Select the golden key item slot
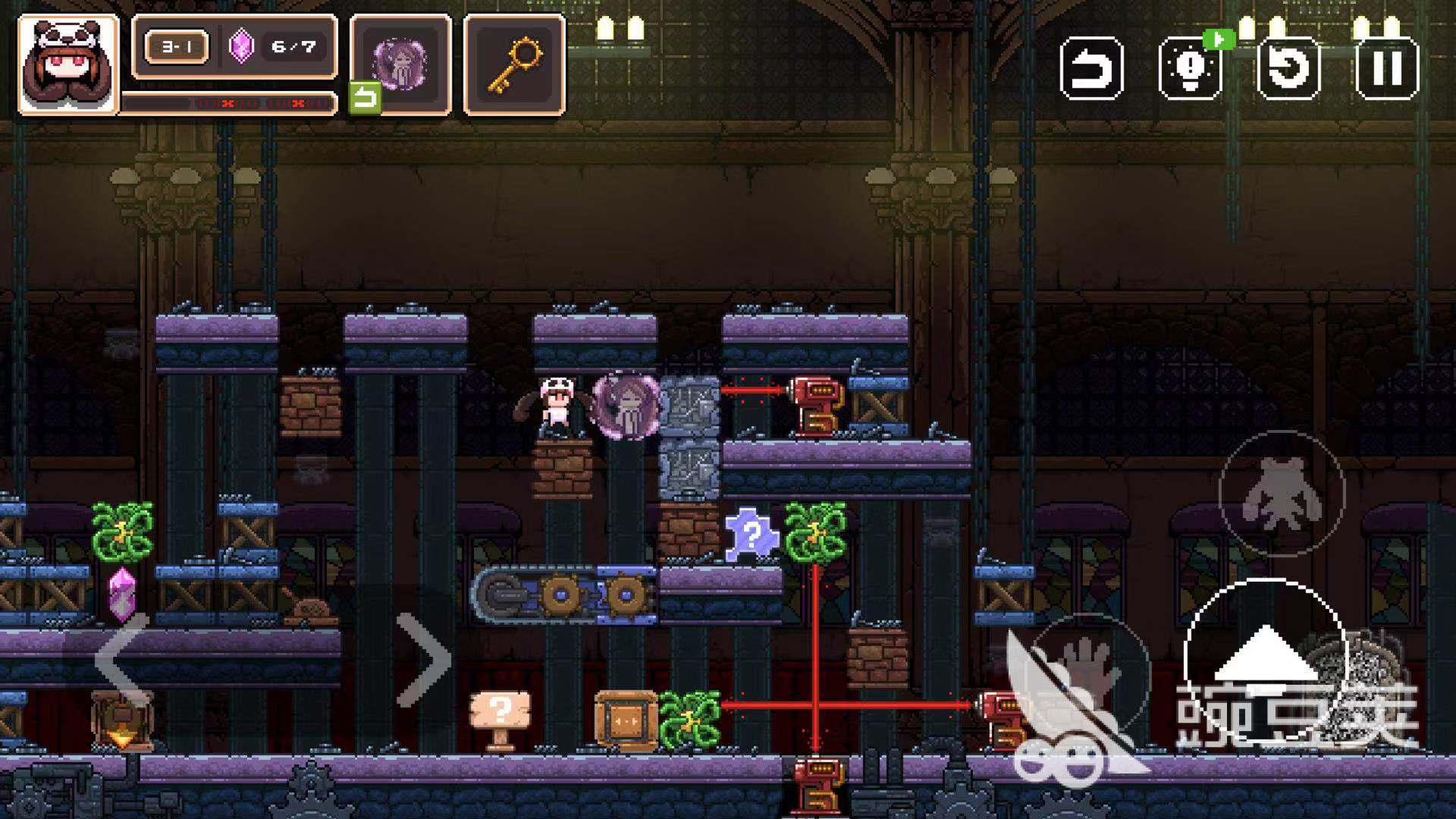The image size is (1456, 819). click(514, 64)
